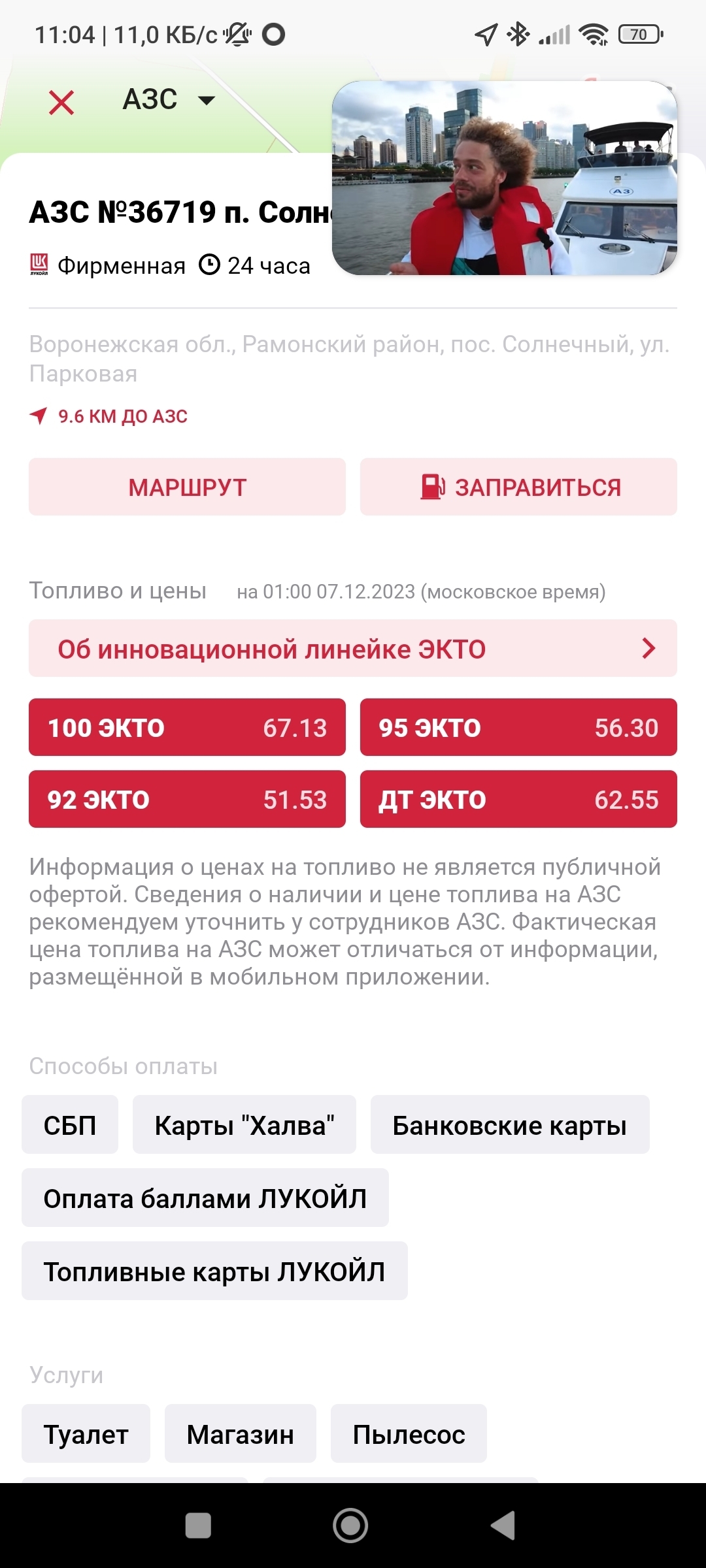The width and height of the screenshot is (706, 1568).
Task: Open info about the ЭКТО fuel line
Action: point(353,649)
